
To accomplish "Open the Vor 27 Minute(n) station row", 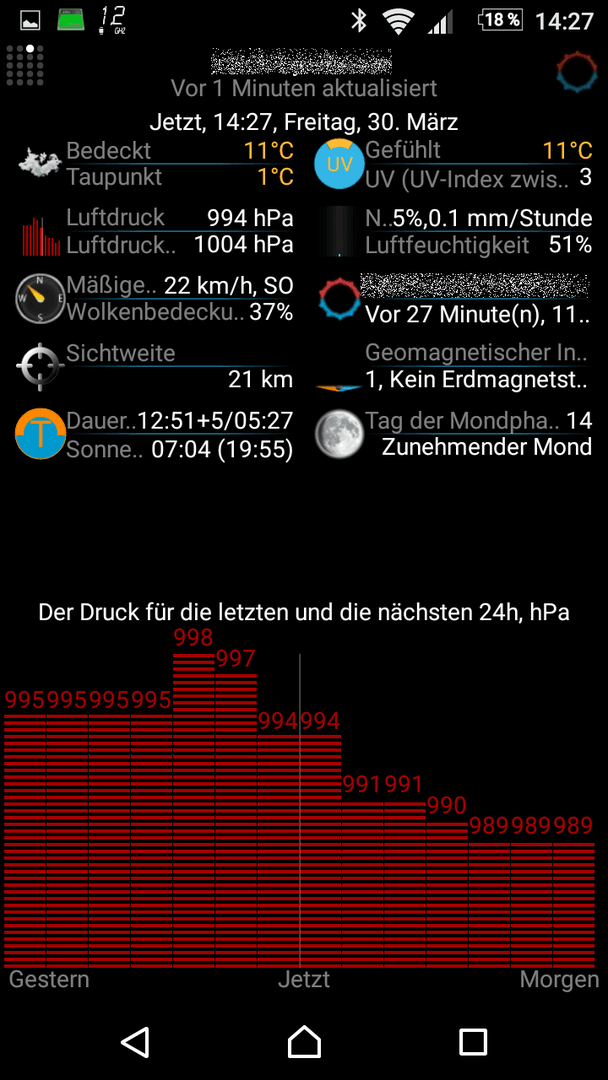I will click(x=452, y=298).
